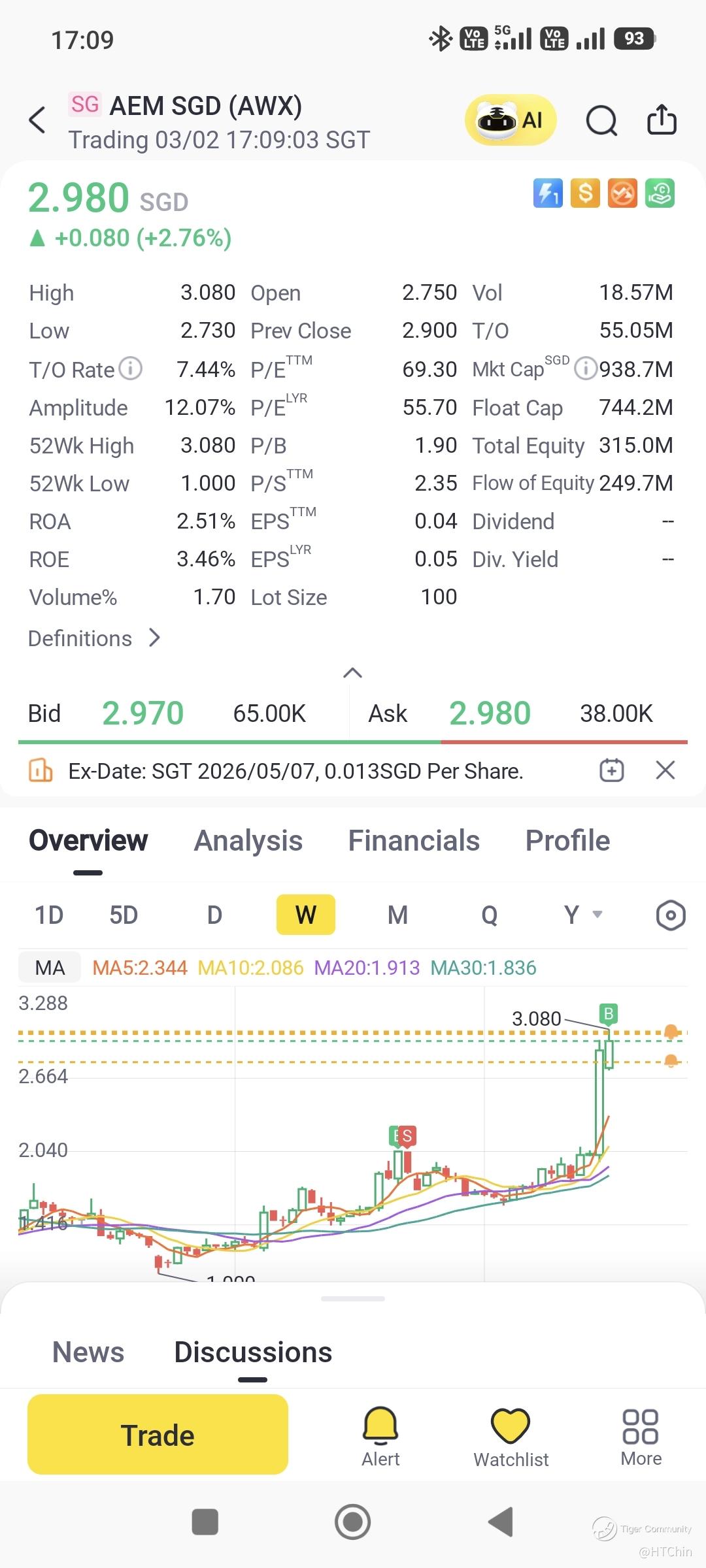Screen dimensions: 706x1568
Task: Switch to the Analysis tab
Action: point(248,841)
